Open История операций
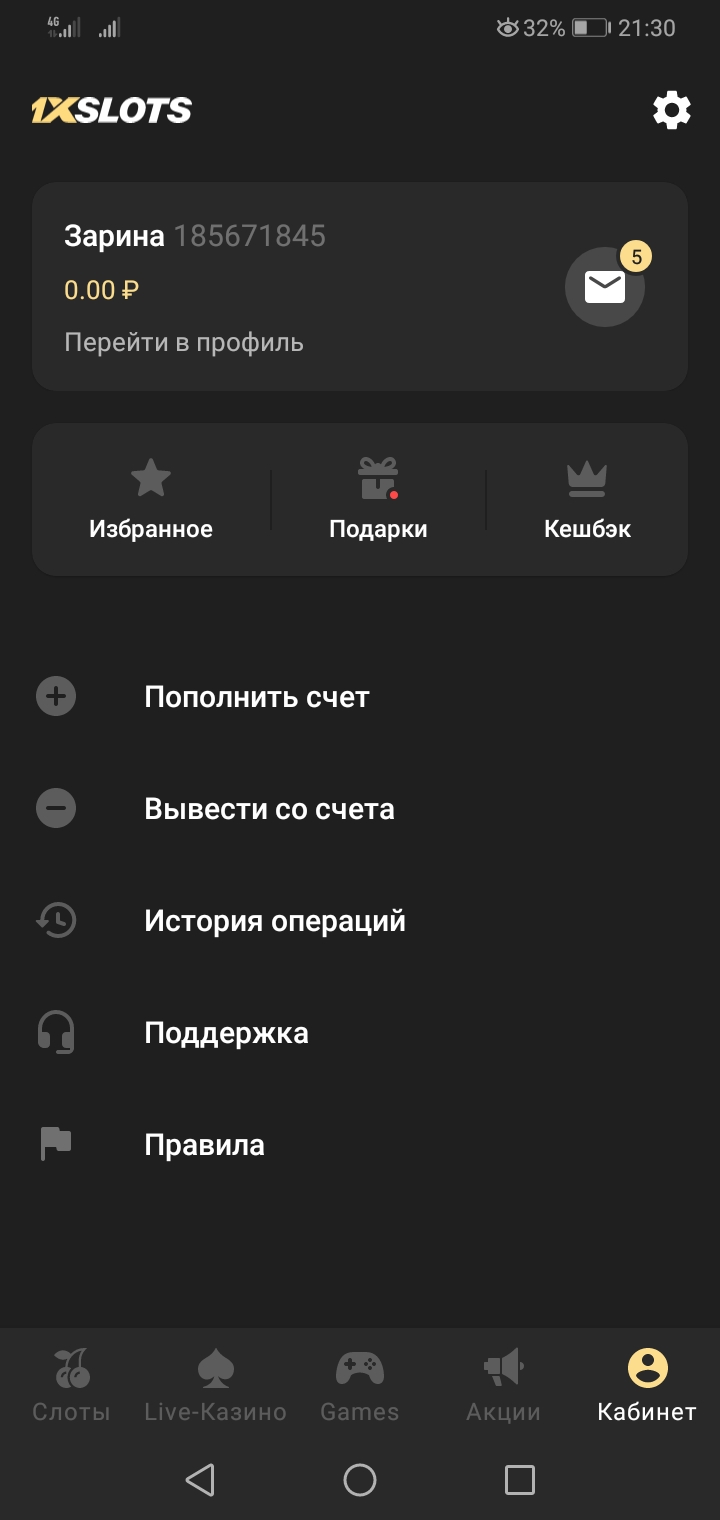Image resolution: width=720 pixels, height=1520 pixels. pos(275,920)
